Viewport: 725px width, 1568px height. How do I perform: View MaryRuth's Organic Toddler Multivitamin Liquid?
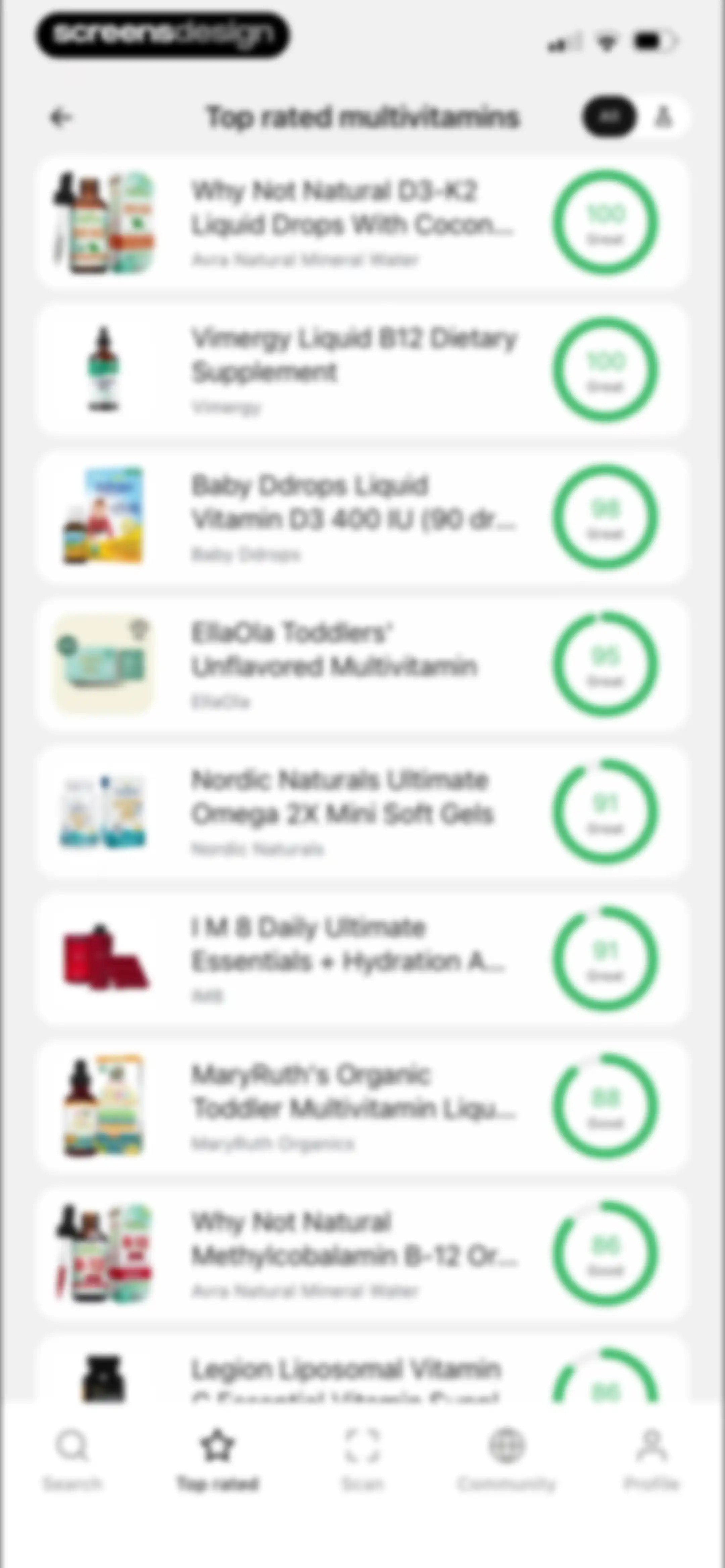point(362,1107)
